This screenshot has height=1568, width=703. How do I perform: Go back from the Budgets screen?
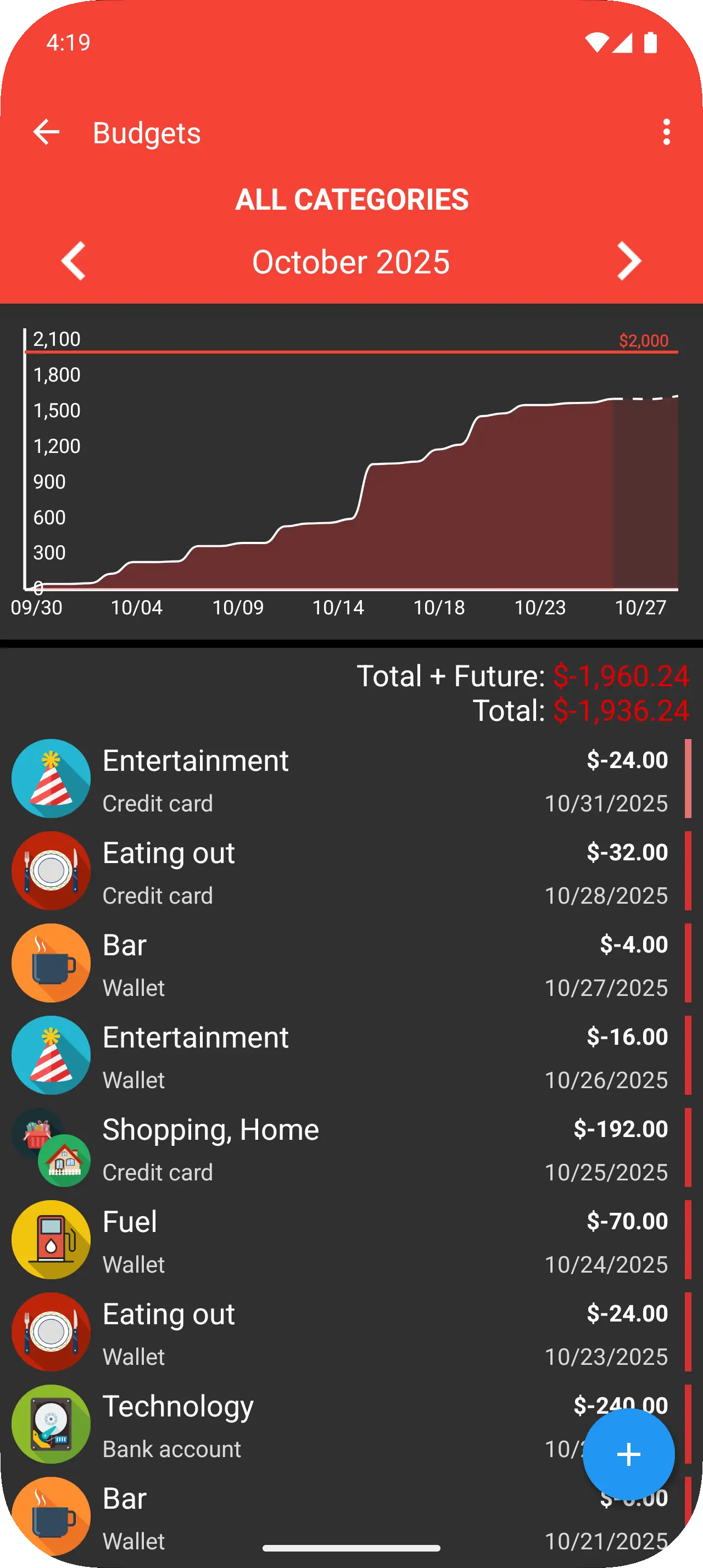click(x=46, y=132)
